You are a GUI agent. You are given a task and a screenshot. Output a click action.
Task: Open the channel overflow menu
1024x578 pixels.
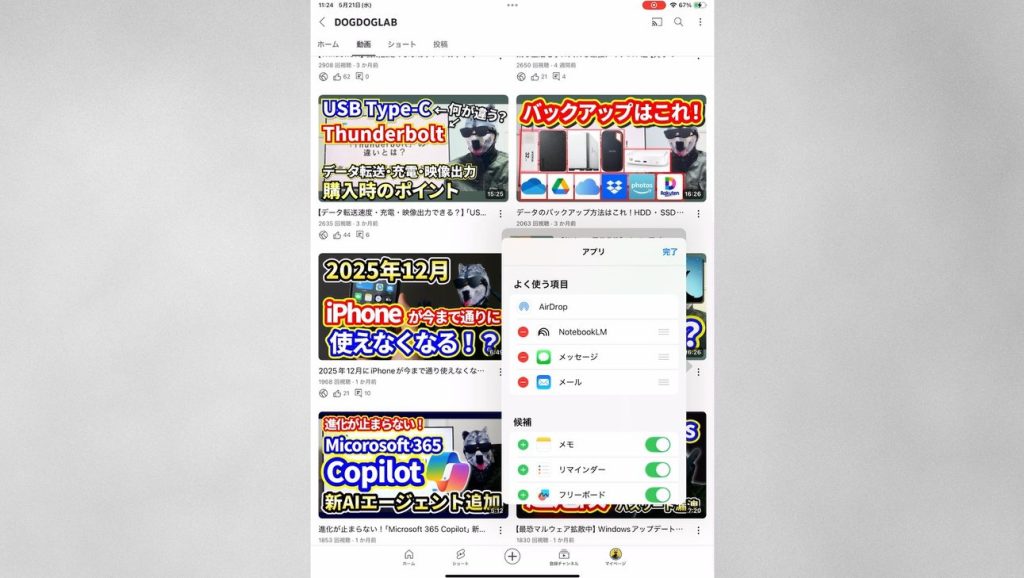click(x=700, y=22)
